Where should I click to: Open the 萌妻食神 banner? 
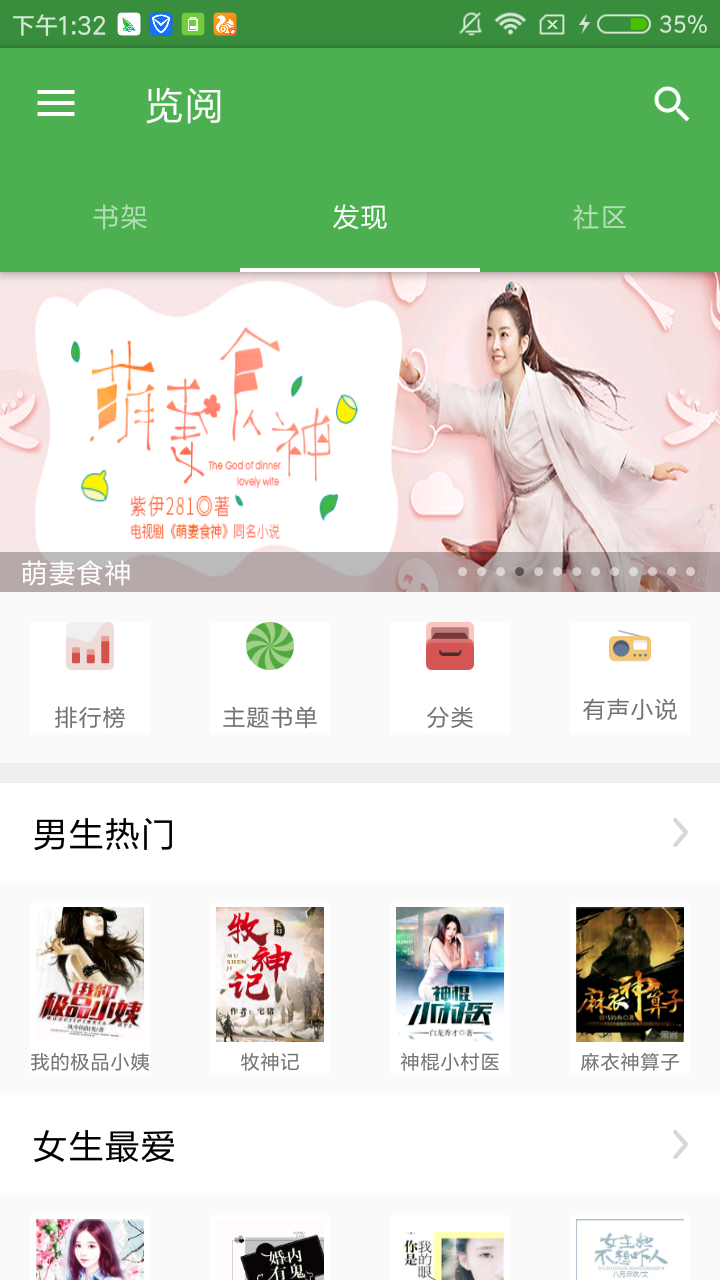coord(360,430)
